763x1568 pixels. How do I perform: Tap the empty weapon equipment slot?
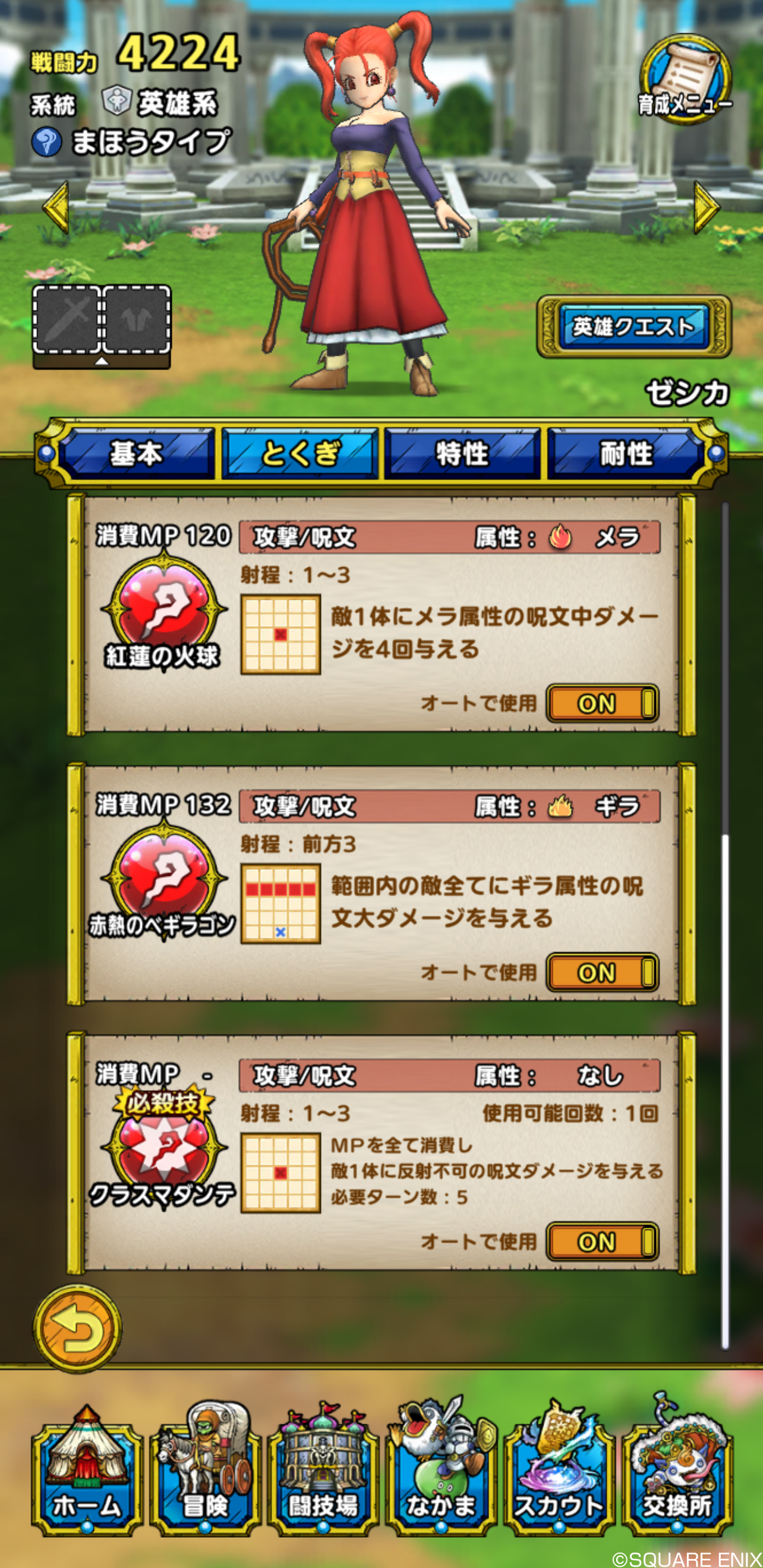pos(67,319)
